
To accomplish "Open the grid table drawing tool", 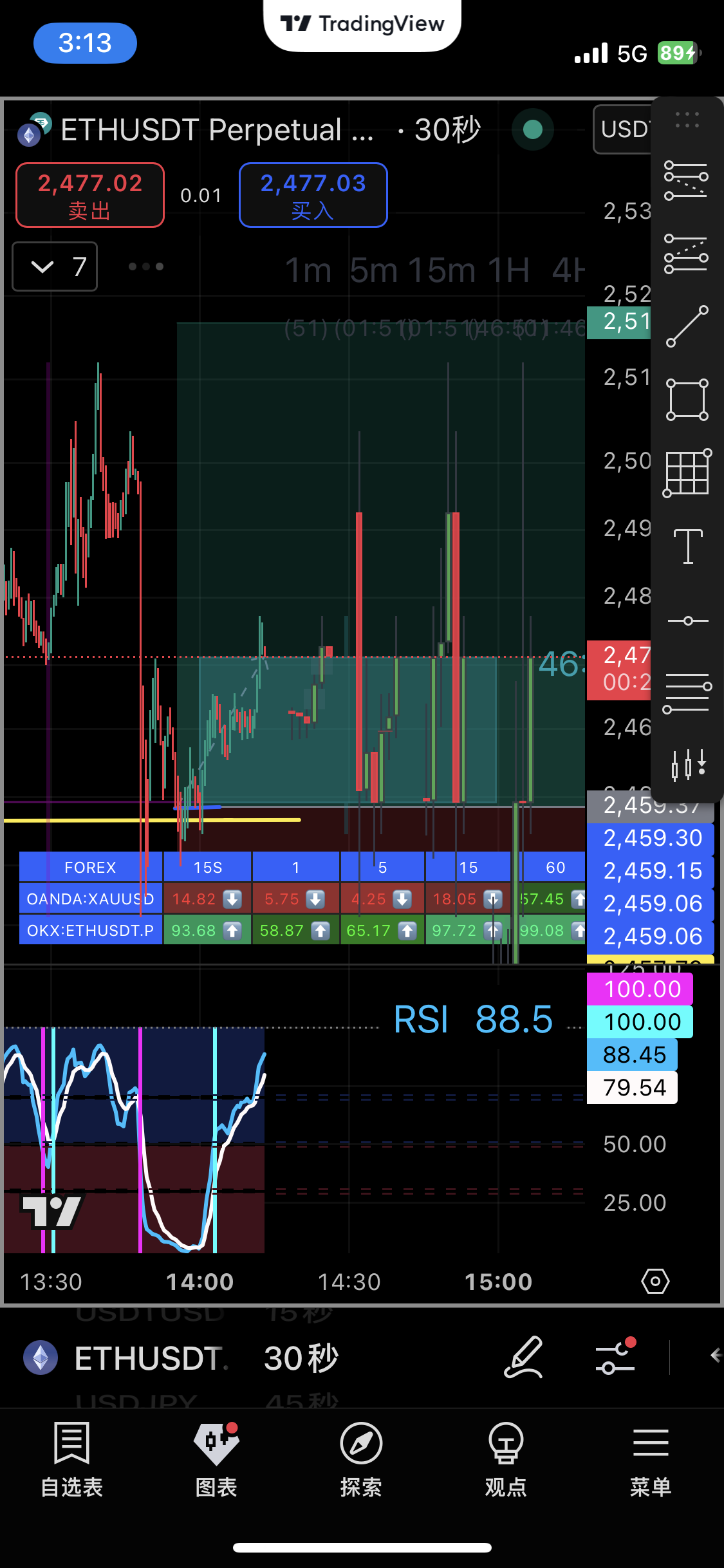I will 687,473.
